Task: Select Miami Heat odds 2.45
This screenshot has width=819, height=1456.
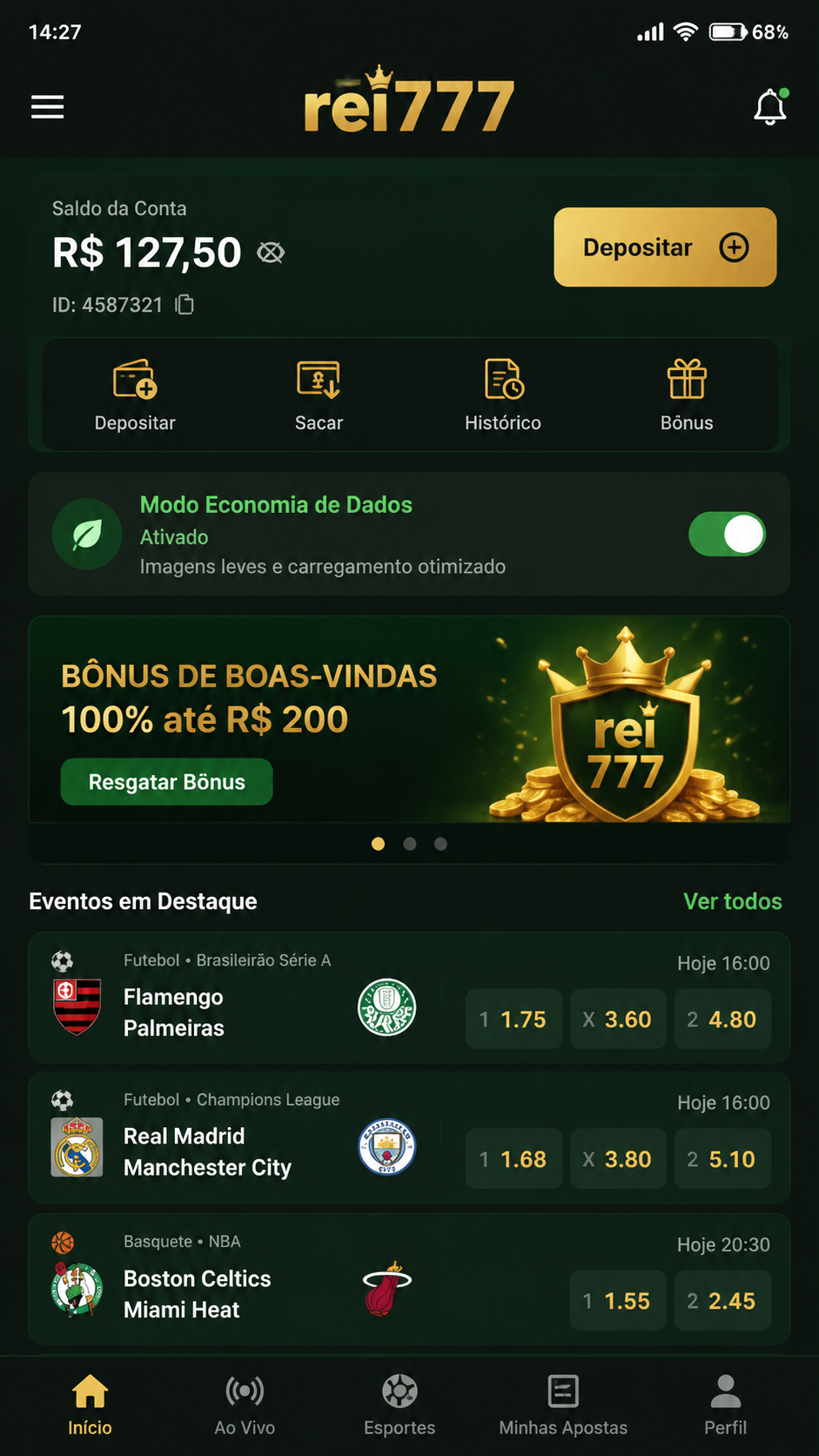Action: [722, 1300]
